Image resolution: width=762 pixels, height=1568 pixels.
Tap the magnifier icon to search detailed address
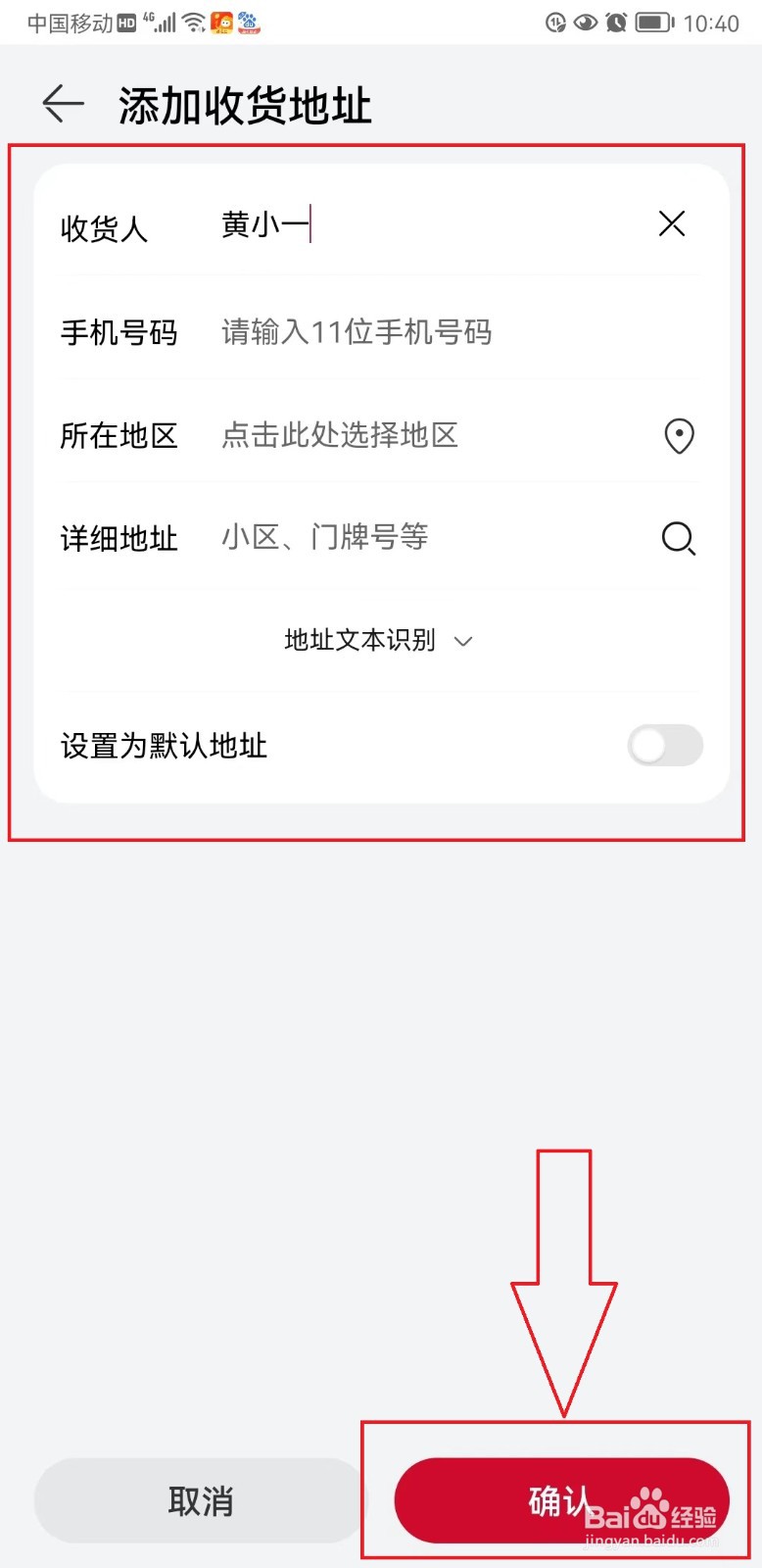(678, 539)
